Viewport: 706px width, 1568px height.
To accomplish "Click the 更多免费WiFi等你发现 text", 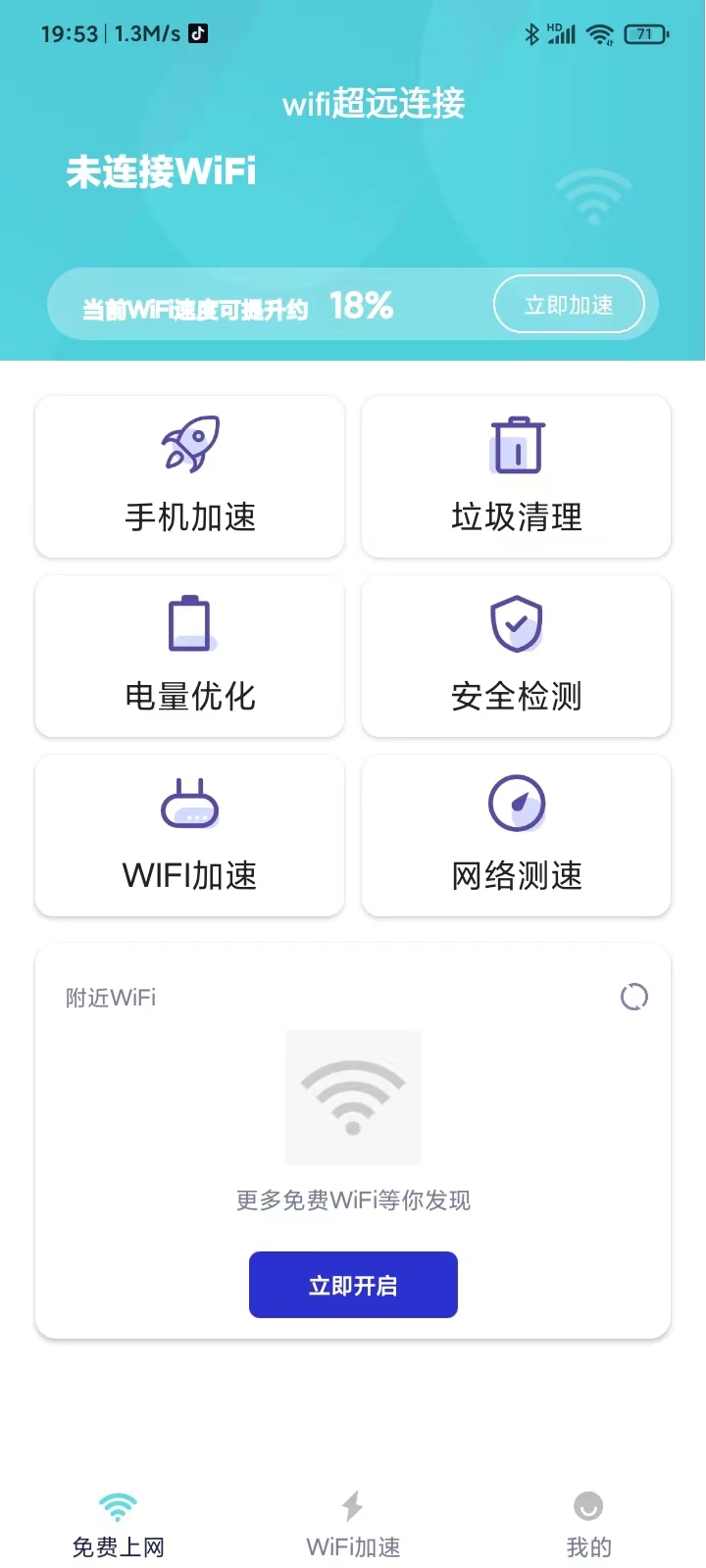I will pyautogui.click(x=353, y=1200).
